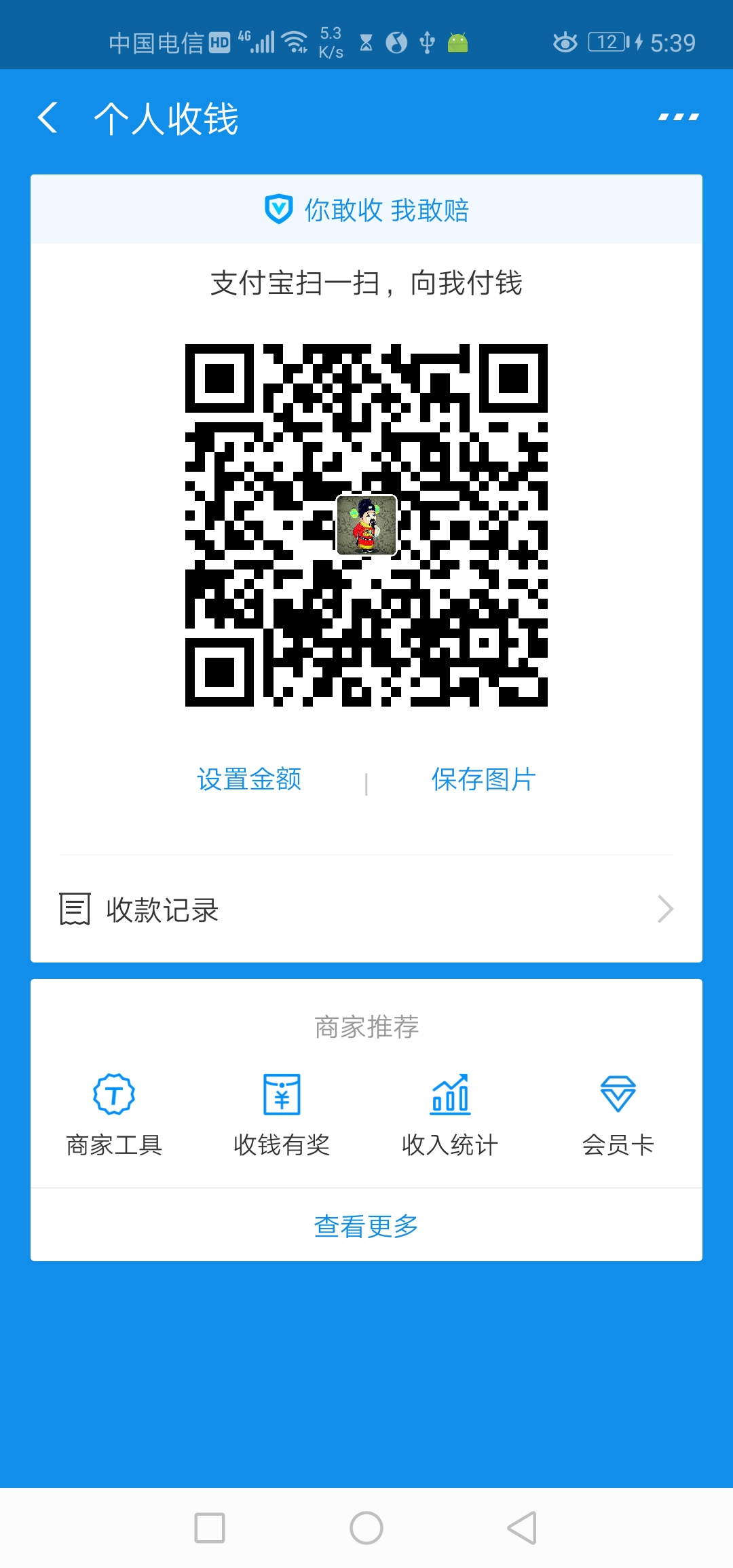
Task: Tap 设置金额 to set amount
Action: pos(249,779)
